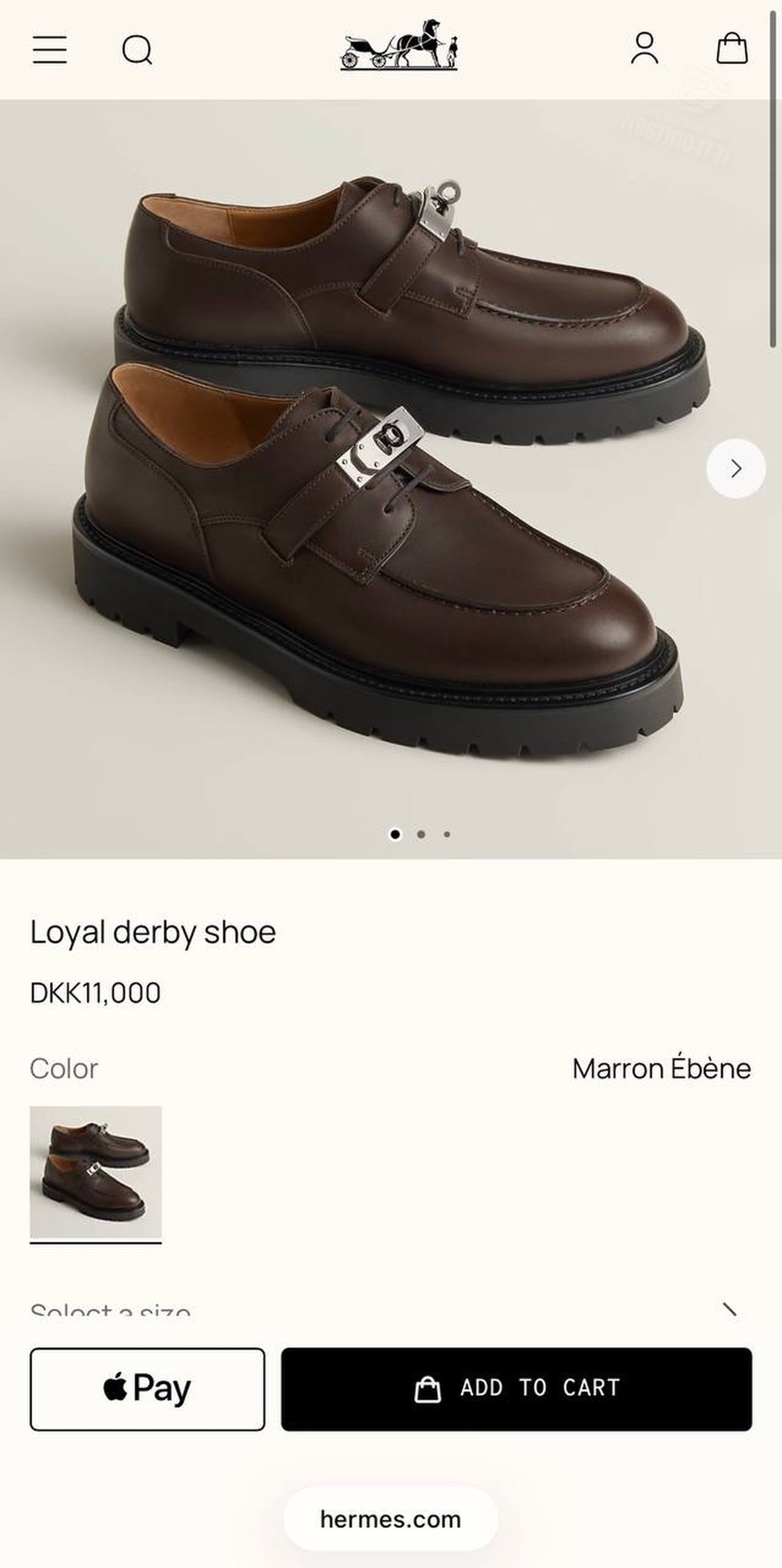The width and height of the screenshot is (782, 1568).
Task: Open the account profile icon
Action: 644,48
